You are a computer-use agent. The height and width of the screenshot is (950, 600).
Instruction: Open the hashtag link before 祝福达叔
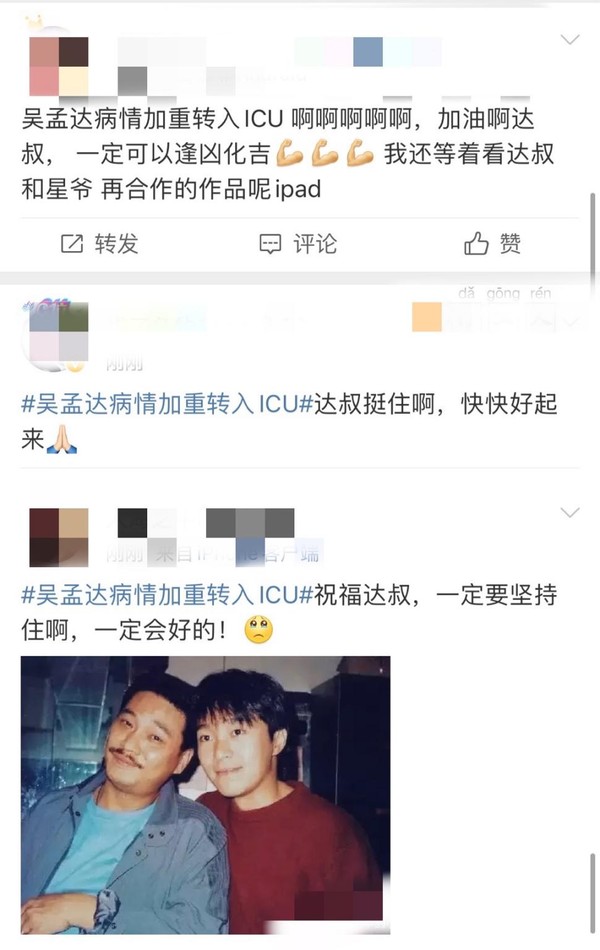(x=160, y=593)
